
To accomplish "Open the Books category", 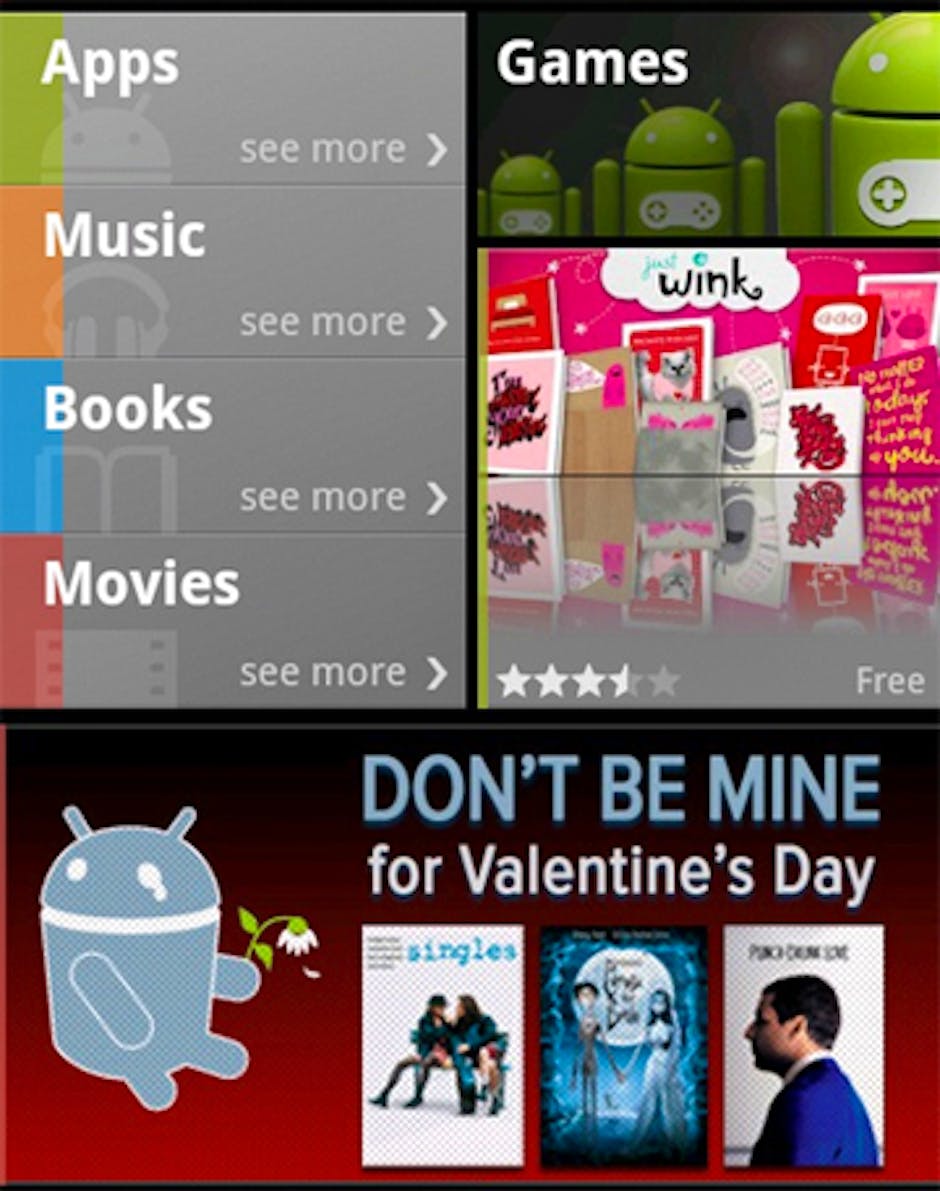I will coord(233,446).
